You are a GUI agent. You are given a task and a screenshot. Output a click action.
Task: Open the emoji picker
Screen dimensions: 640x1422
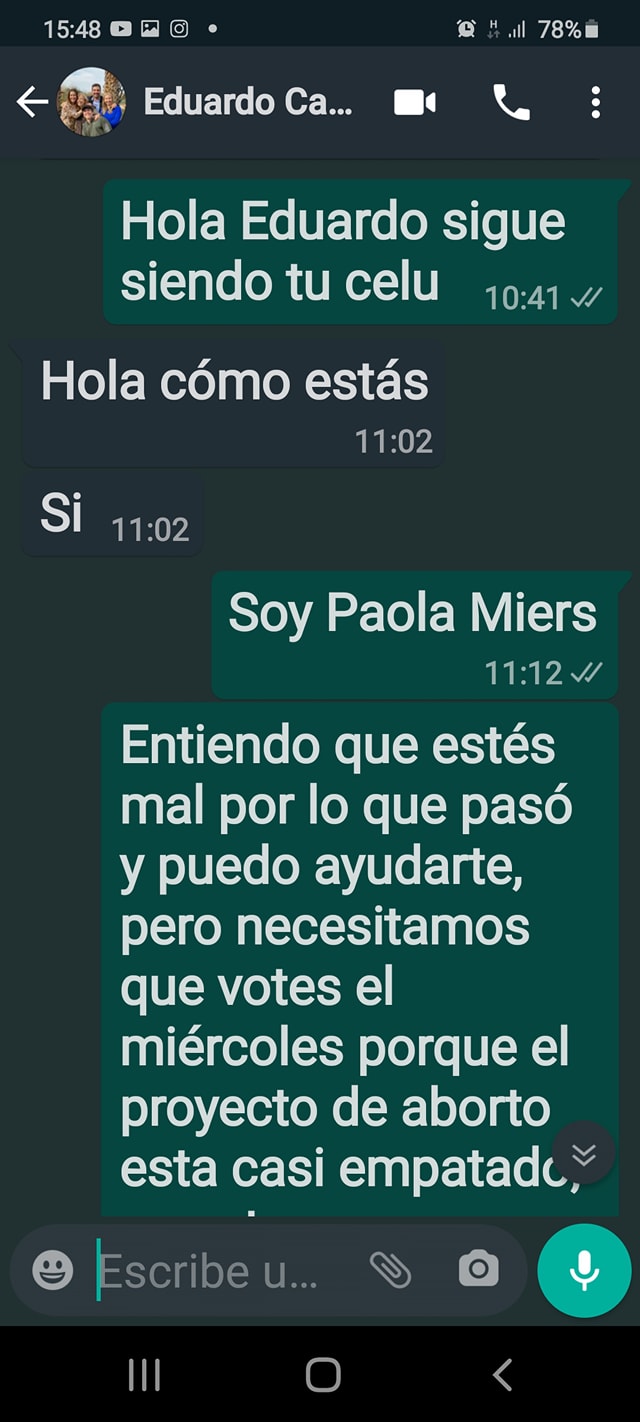coord(53,1270)
